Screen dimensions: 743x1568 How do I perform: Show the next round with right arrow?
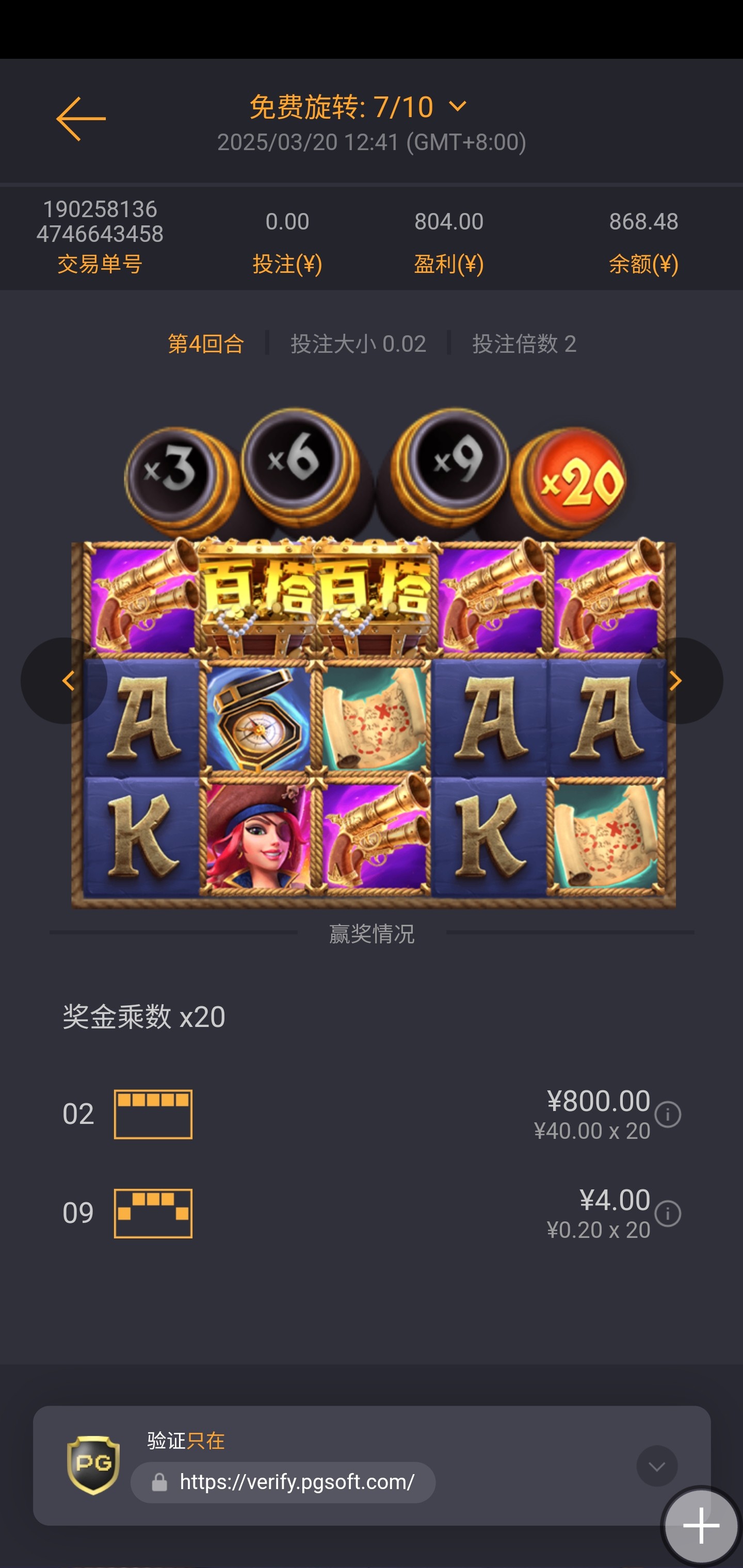[x=679, y=680]
